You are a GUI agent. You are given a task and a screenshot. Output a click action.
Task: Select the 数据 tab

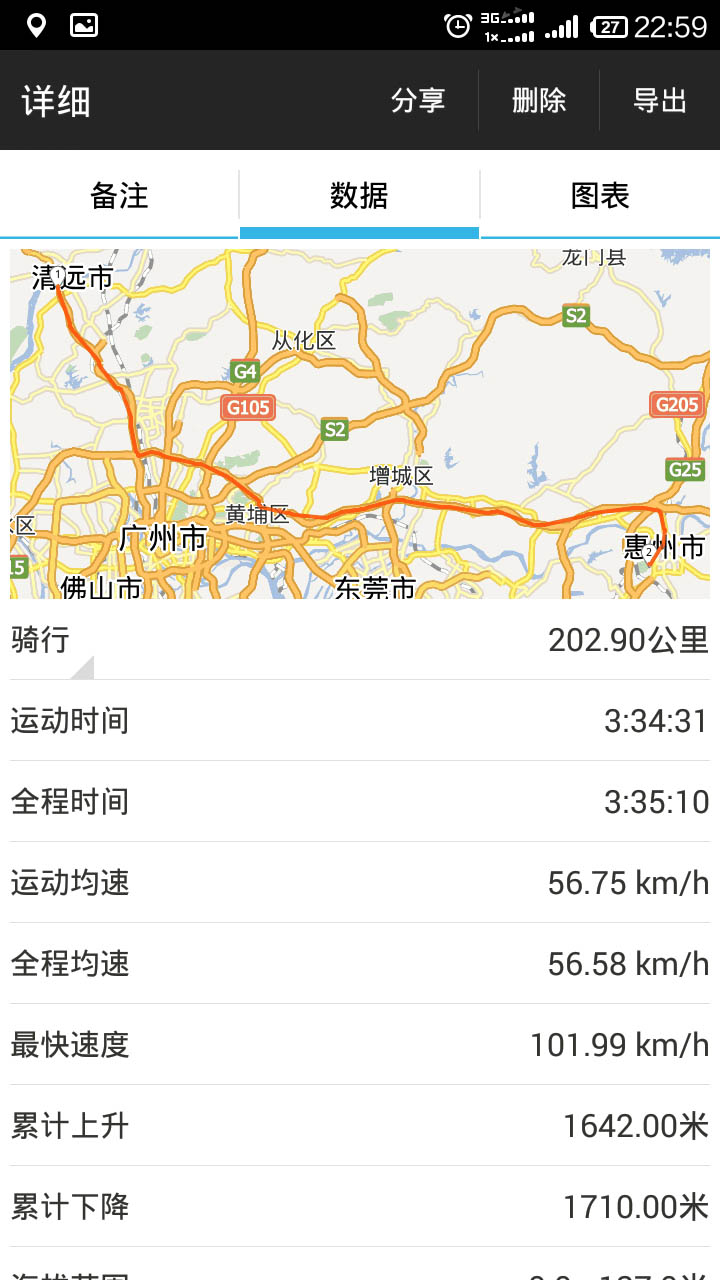coord(359,196)
